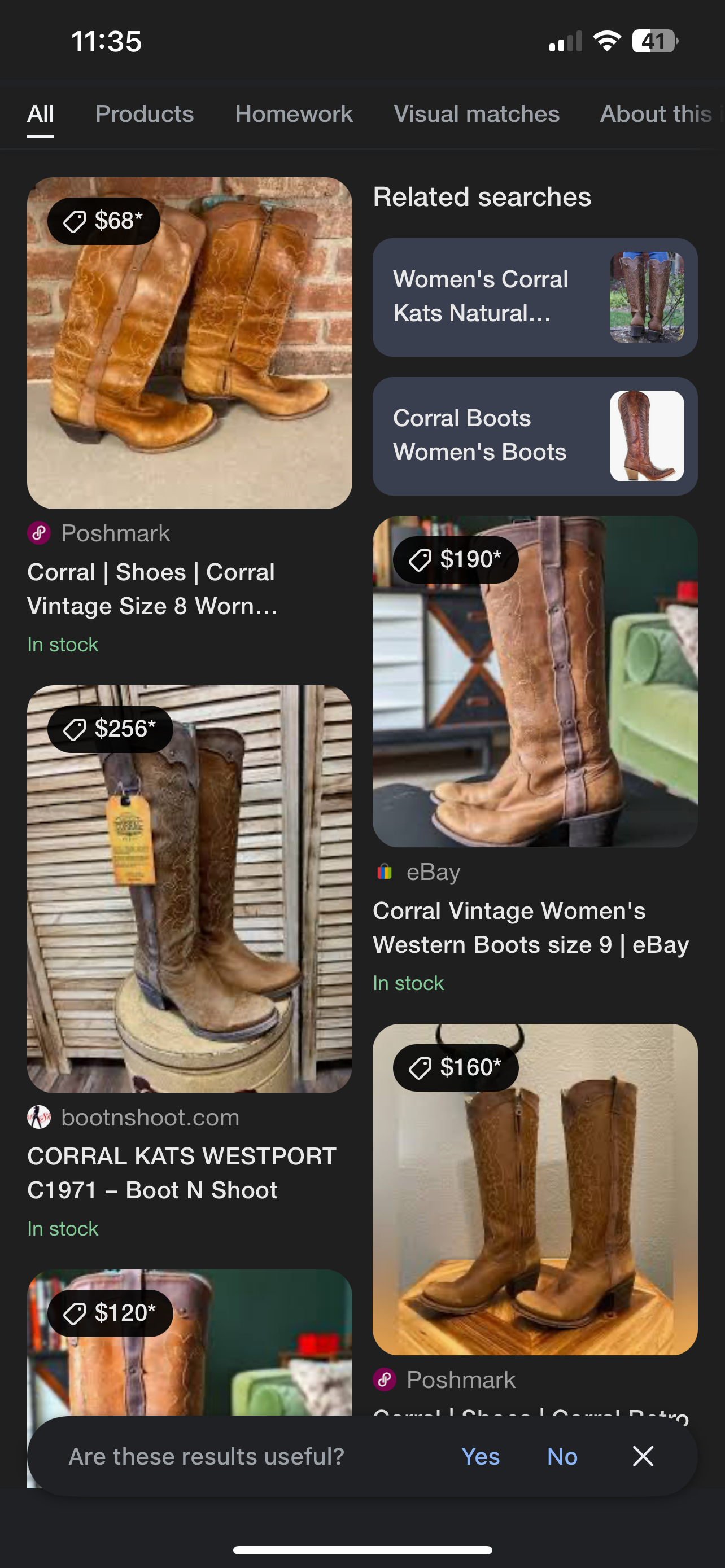
Task: Tap the eBay shopping bag icon
Action: 384,871
